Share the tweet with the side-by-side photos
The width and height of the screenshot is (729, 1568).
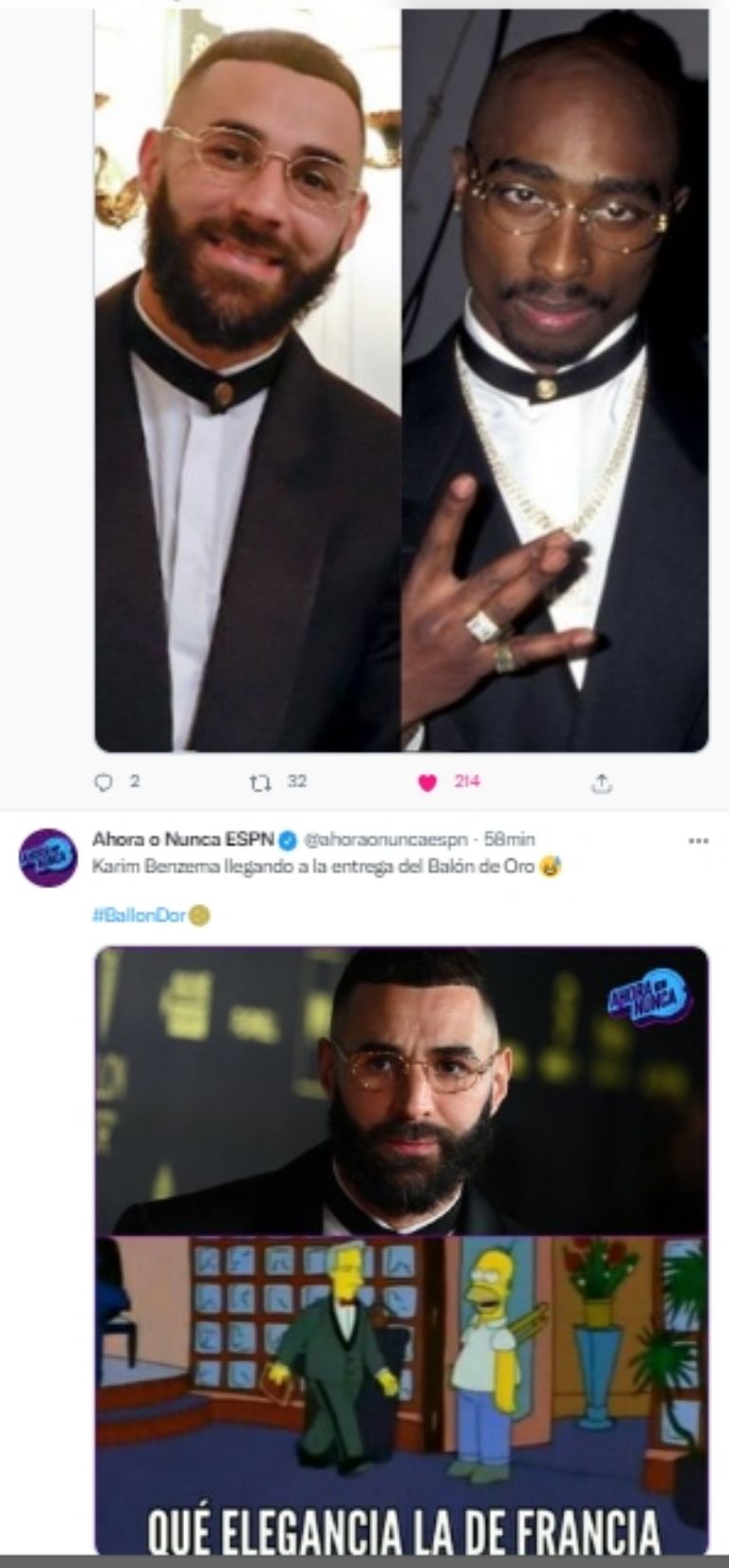click(x=602, y=783)
